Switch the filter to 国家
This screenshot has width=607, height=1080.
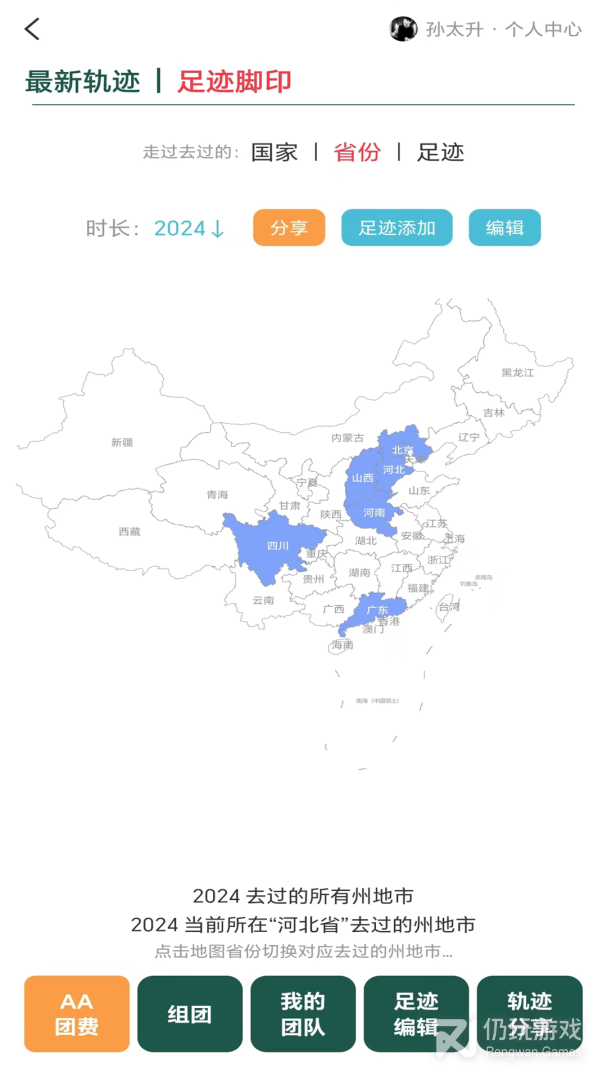coord(274,152)
